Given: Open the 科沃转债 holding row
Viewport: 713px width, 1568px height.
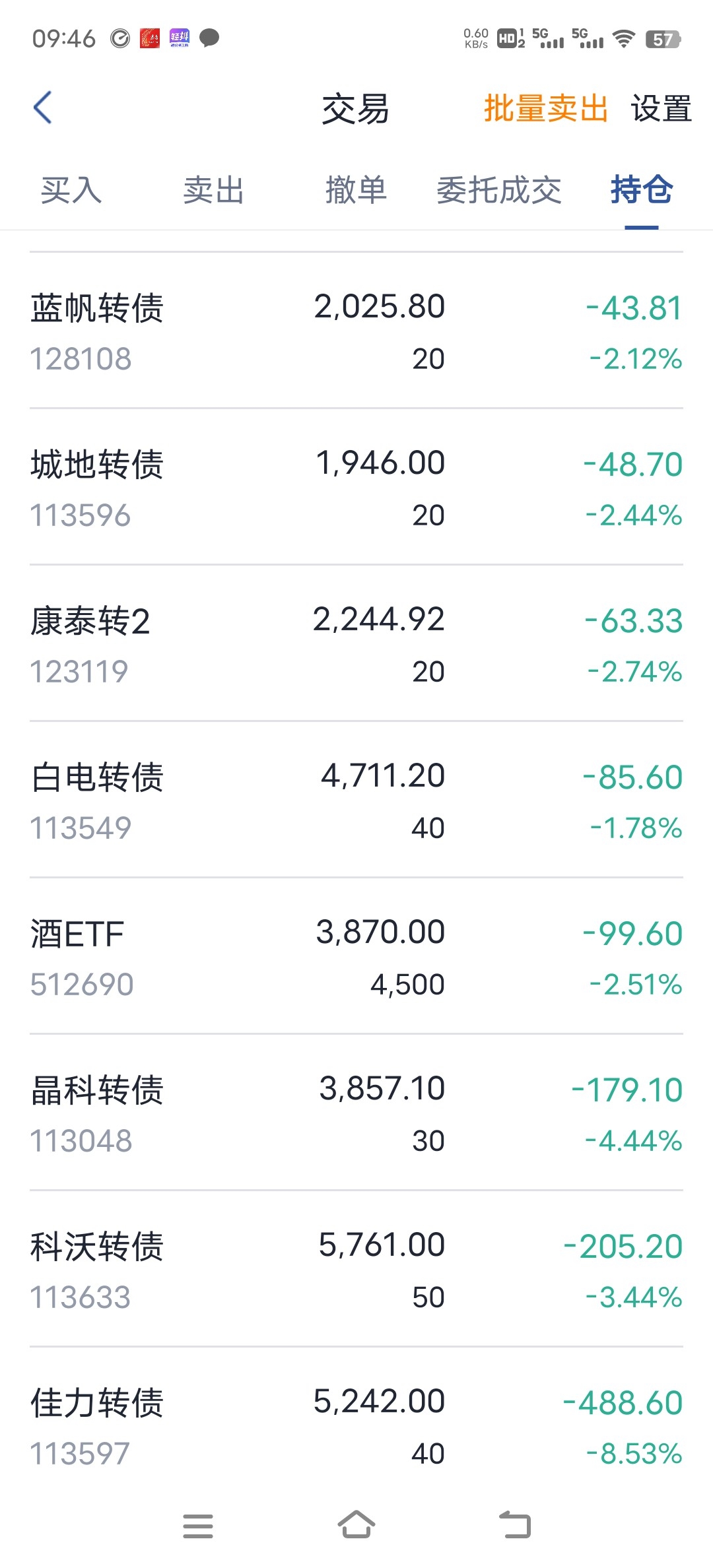Looking at the screenshot, I should pos(356,1269).
